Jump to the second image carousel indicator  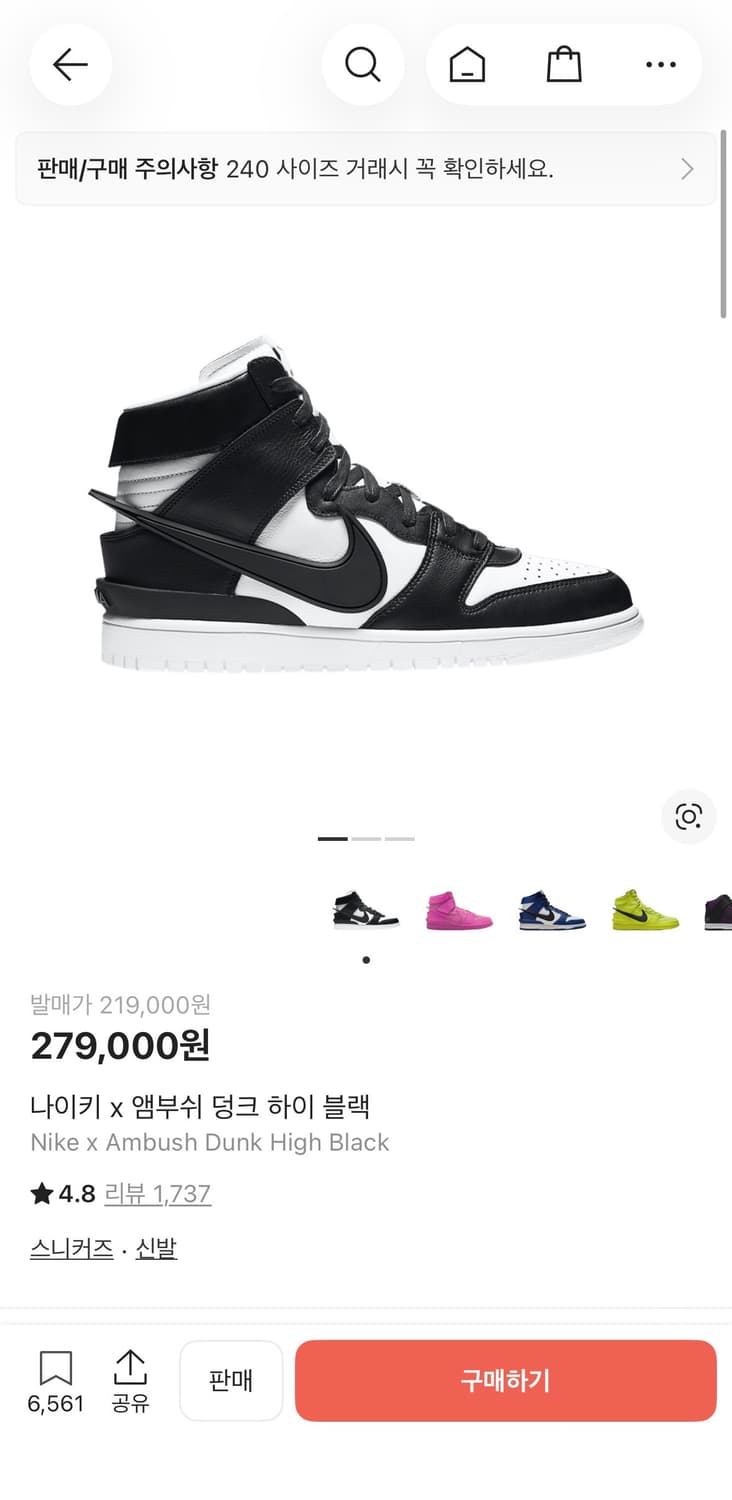pyautogui.click(x=366, y=839)
